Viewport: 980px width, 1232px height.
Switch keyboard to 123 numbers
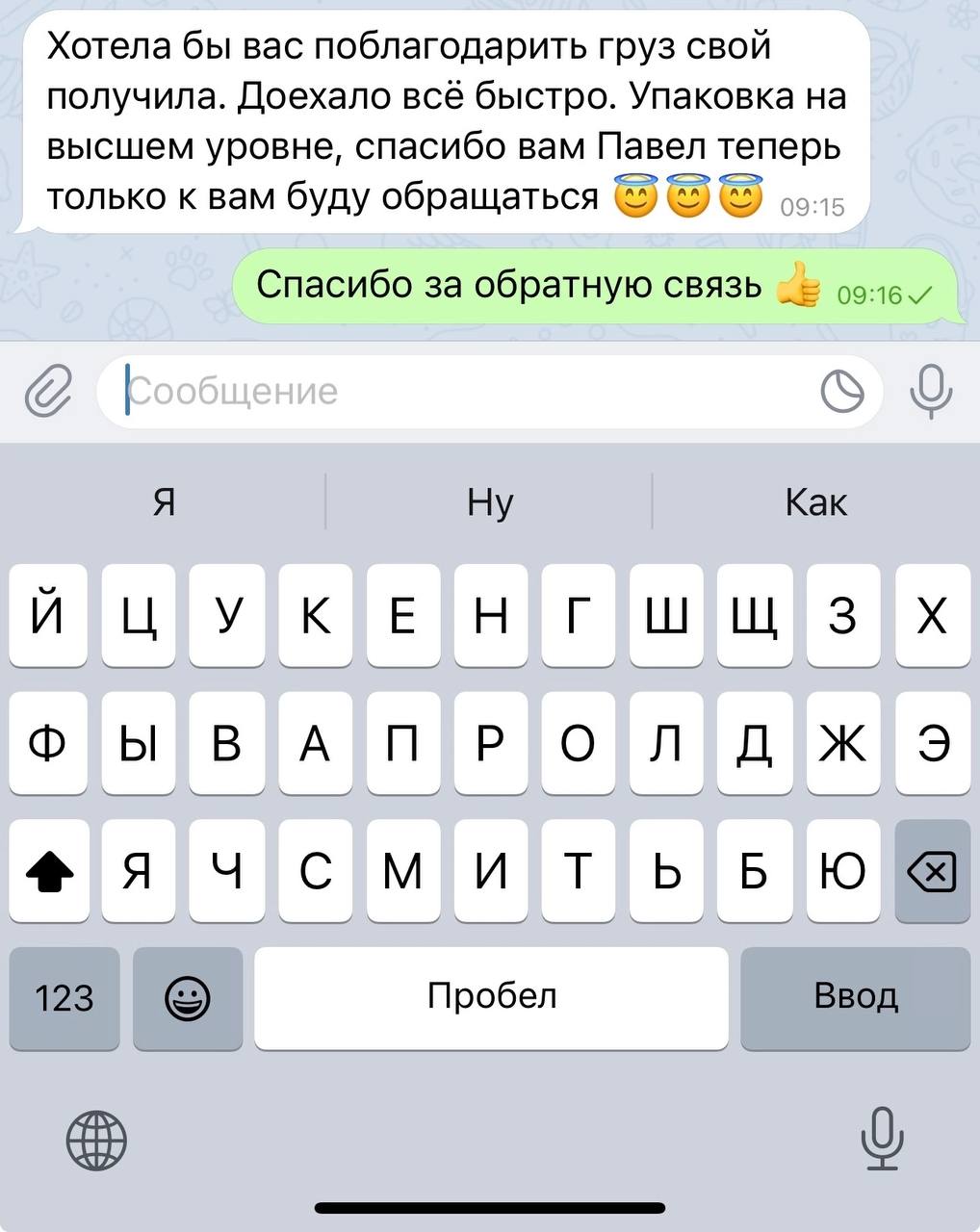64,998
